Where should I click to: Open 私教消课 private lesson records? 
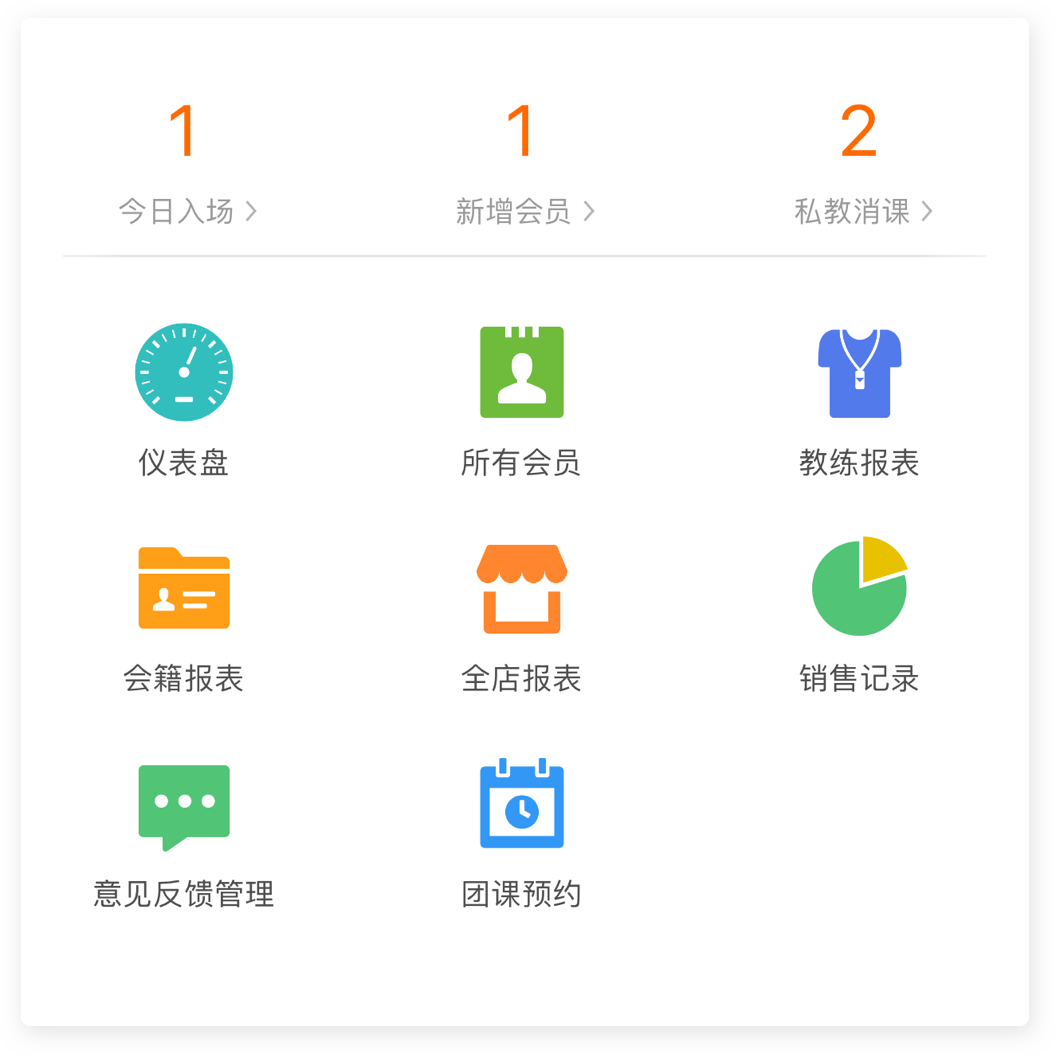tap(862, 211)
